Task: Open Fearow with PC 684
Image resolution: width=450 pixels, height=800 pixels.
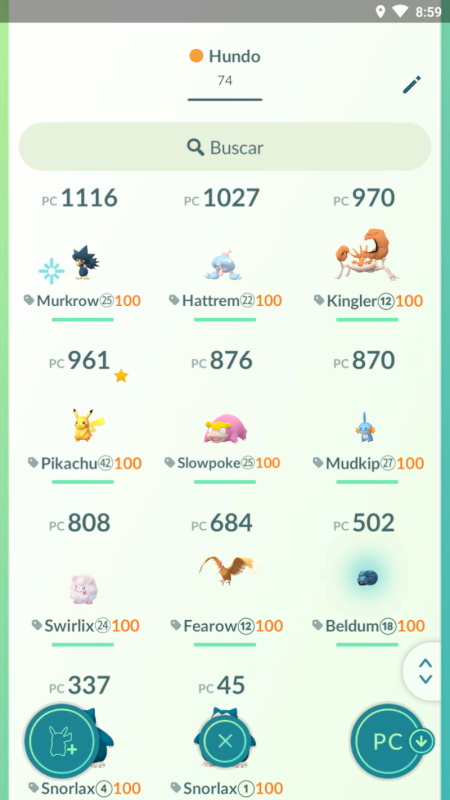Action: click(225, 578)
